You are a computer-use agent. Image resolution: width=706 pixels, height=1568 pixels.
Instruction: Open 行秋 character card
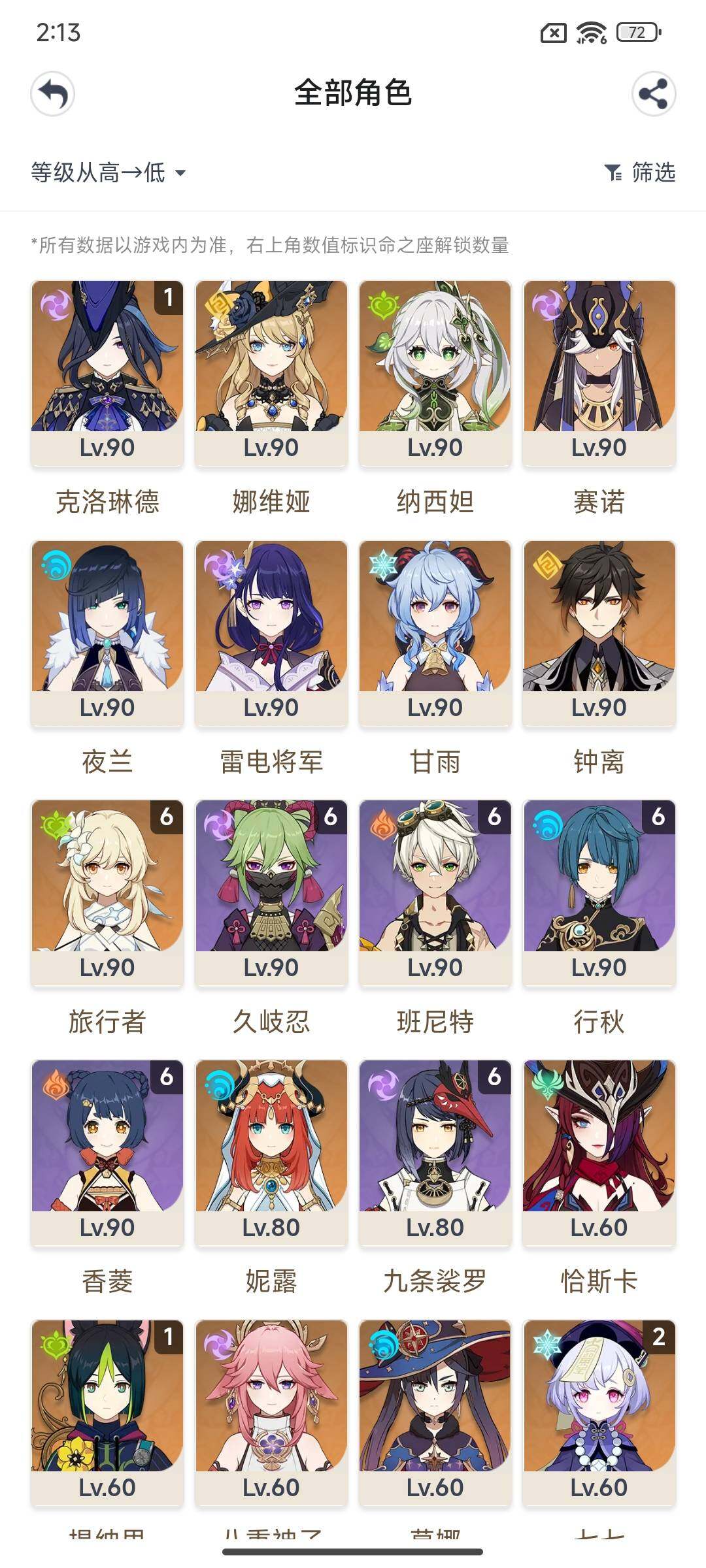599,892
